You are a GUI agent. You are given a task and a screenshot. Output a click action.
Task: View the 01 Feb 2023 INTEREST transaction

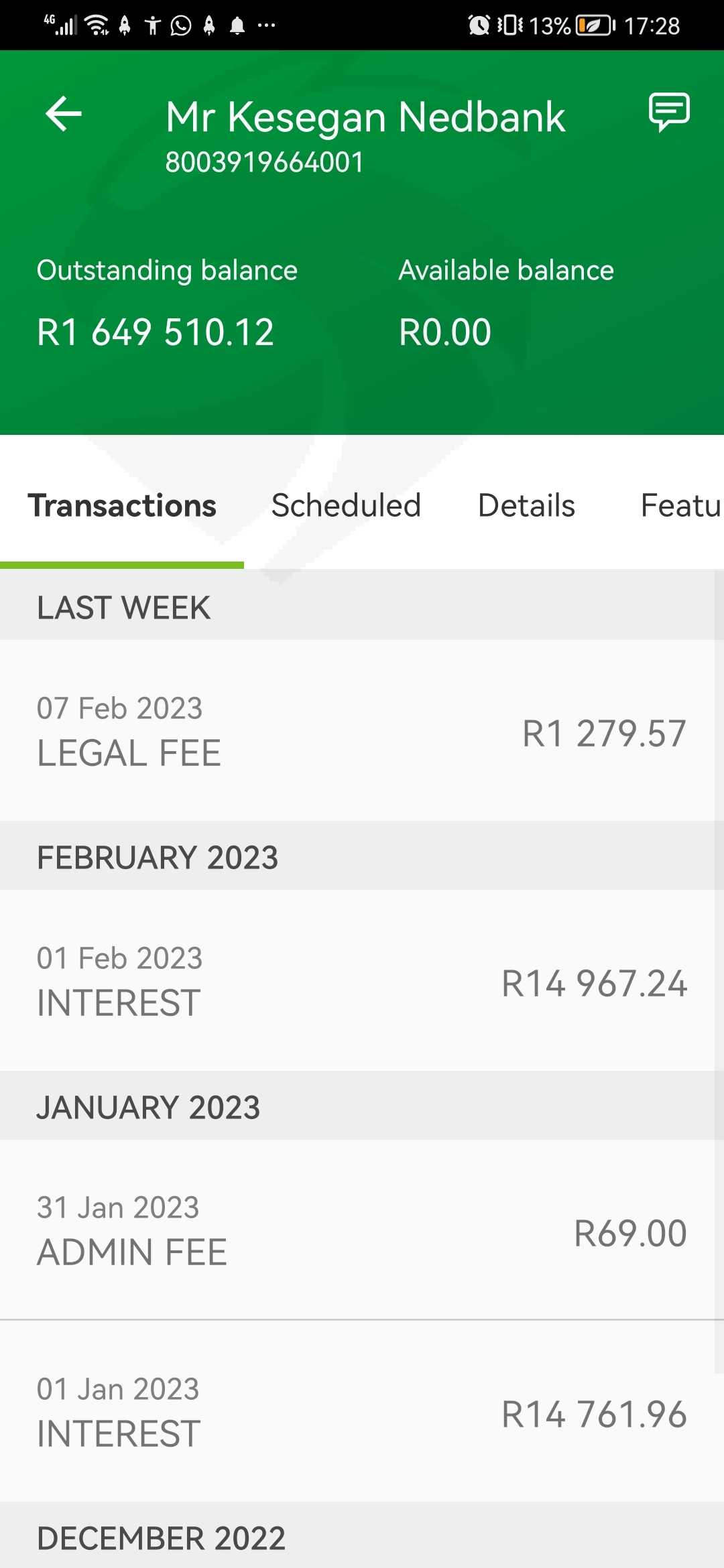tap(362, 980)
